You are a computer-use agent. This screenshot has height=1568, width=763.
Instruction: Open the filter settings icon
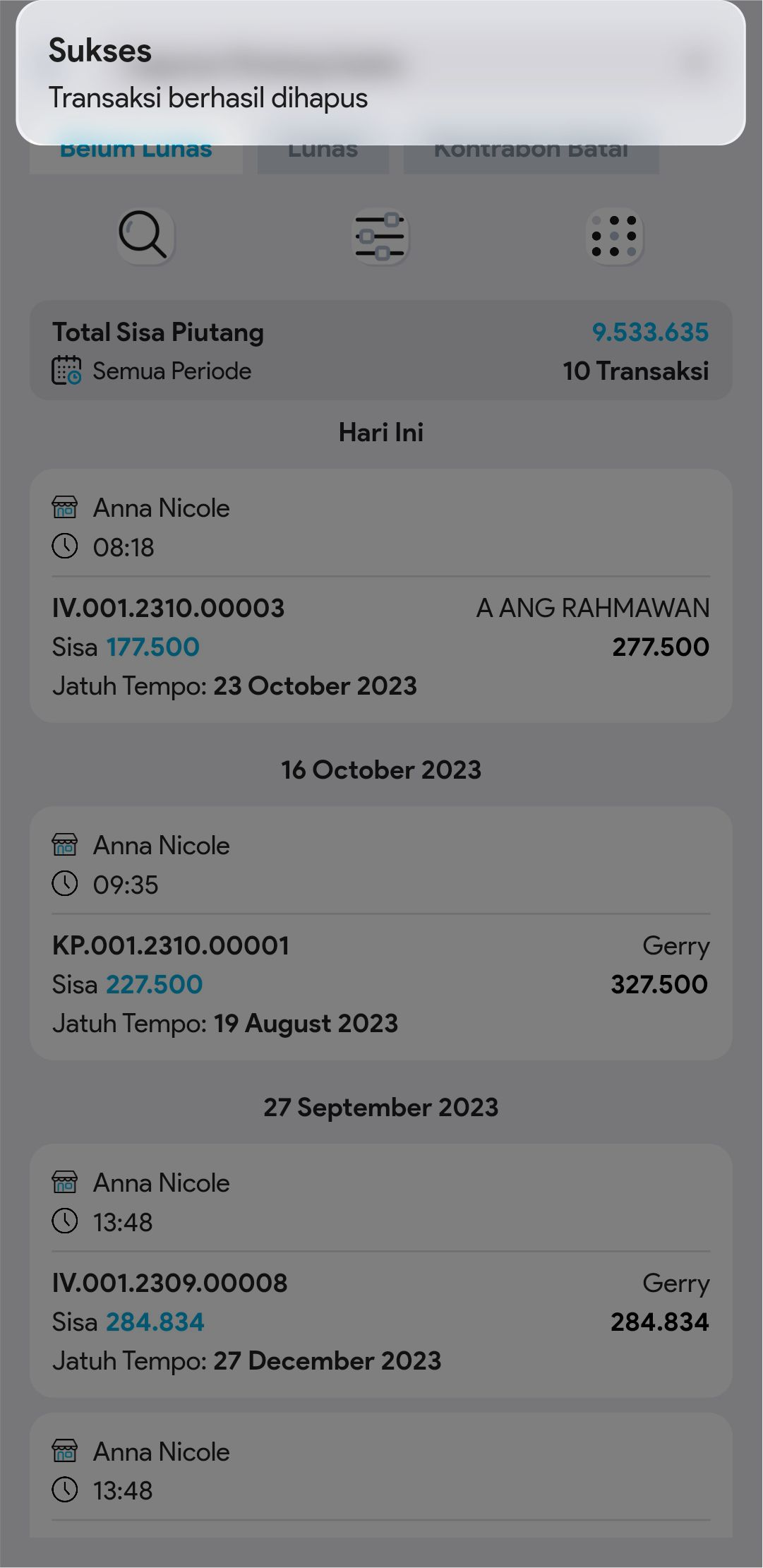tap(380, 237)
